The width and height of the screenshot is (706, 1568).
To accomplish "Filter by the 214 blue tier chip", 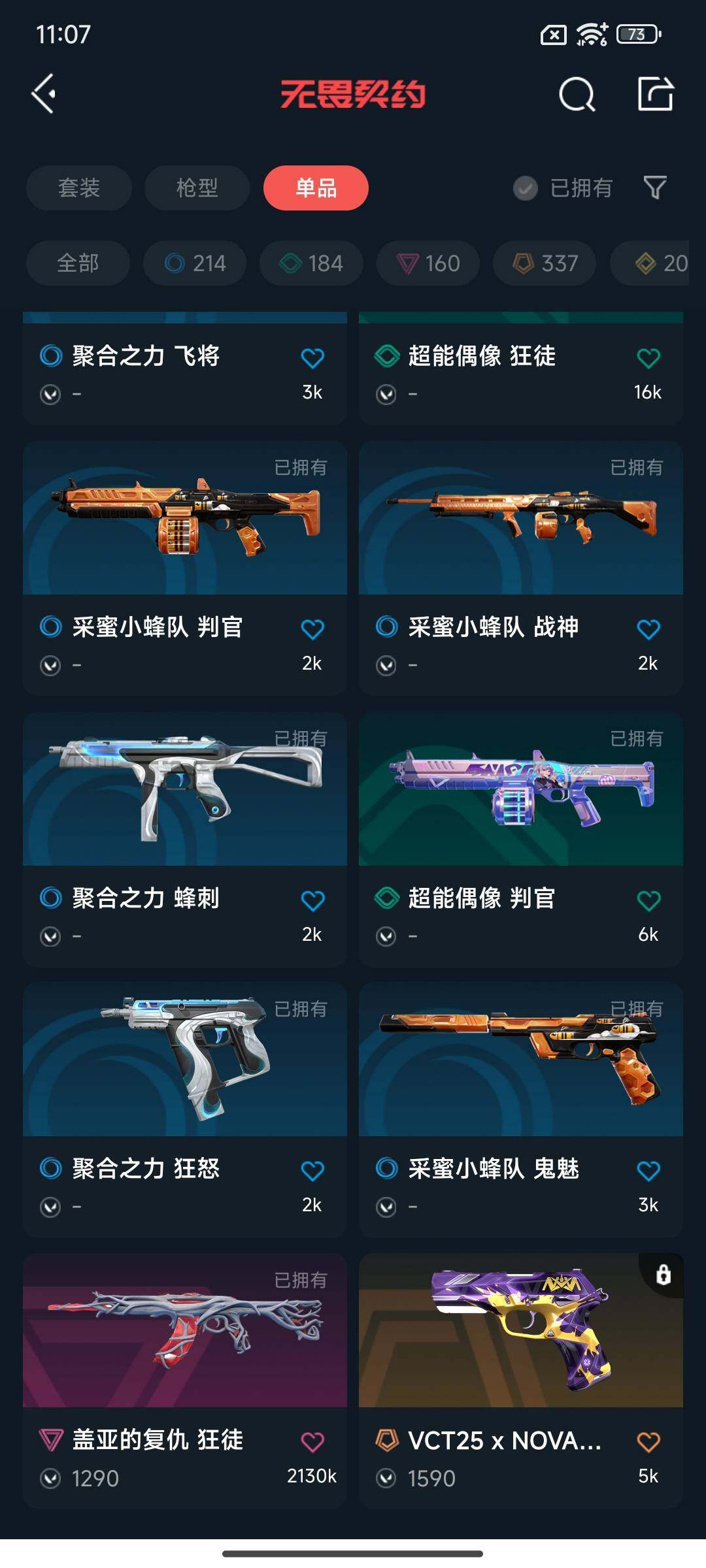I will click(x=195, y=263).
